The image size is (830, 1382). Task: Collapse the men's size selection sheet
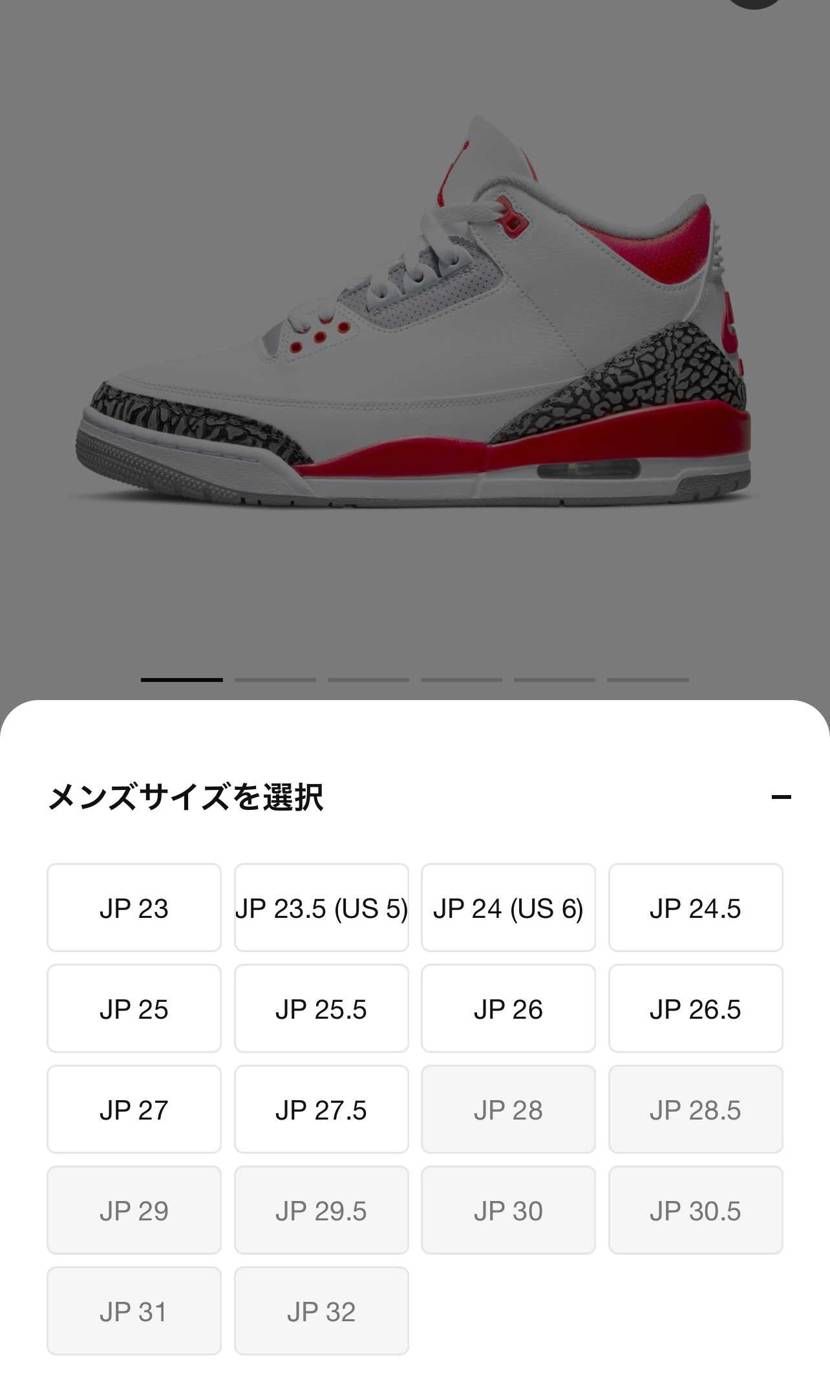click(x=781, y=797)
